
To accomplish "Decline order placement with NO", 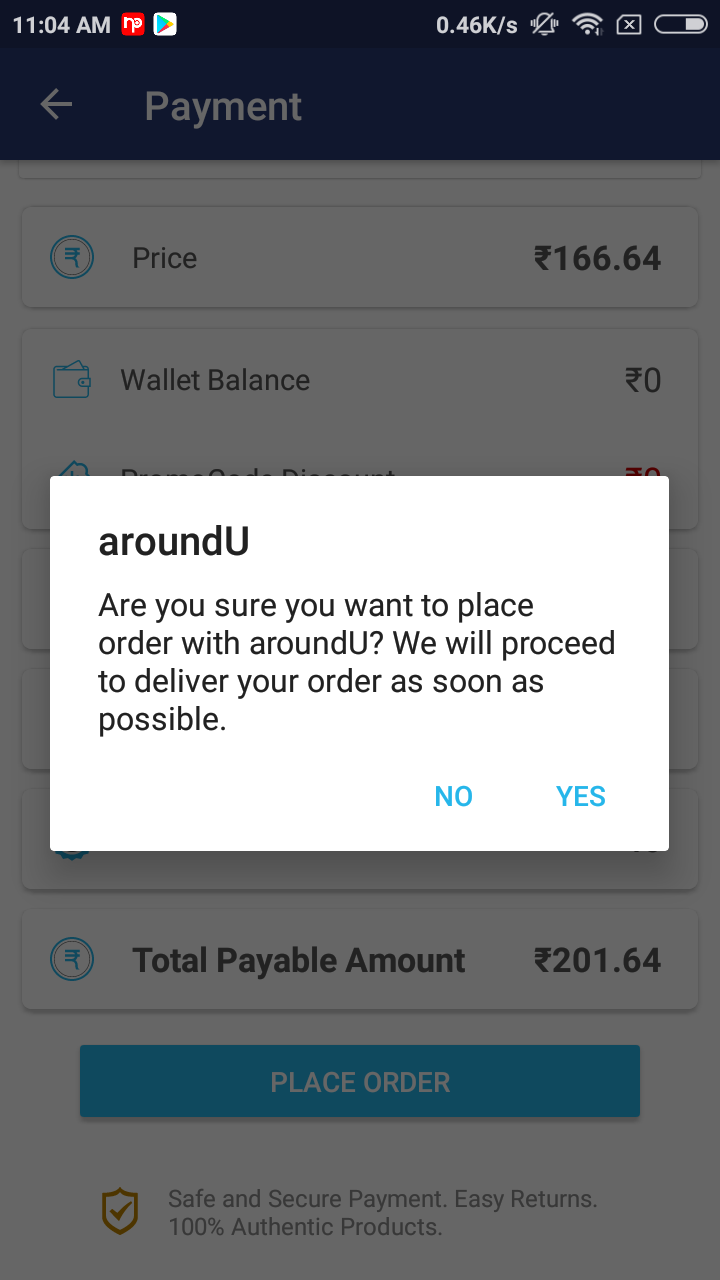I will [x=453, y=796].
